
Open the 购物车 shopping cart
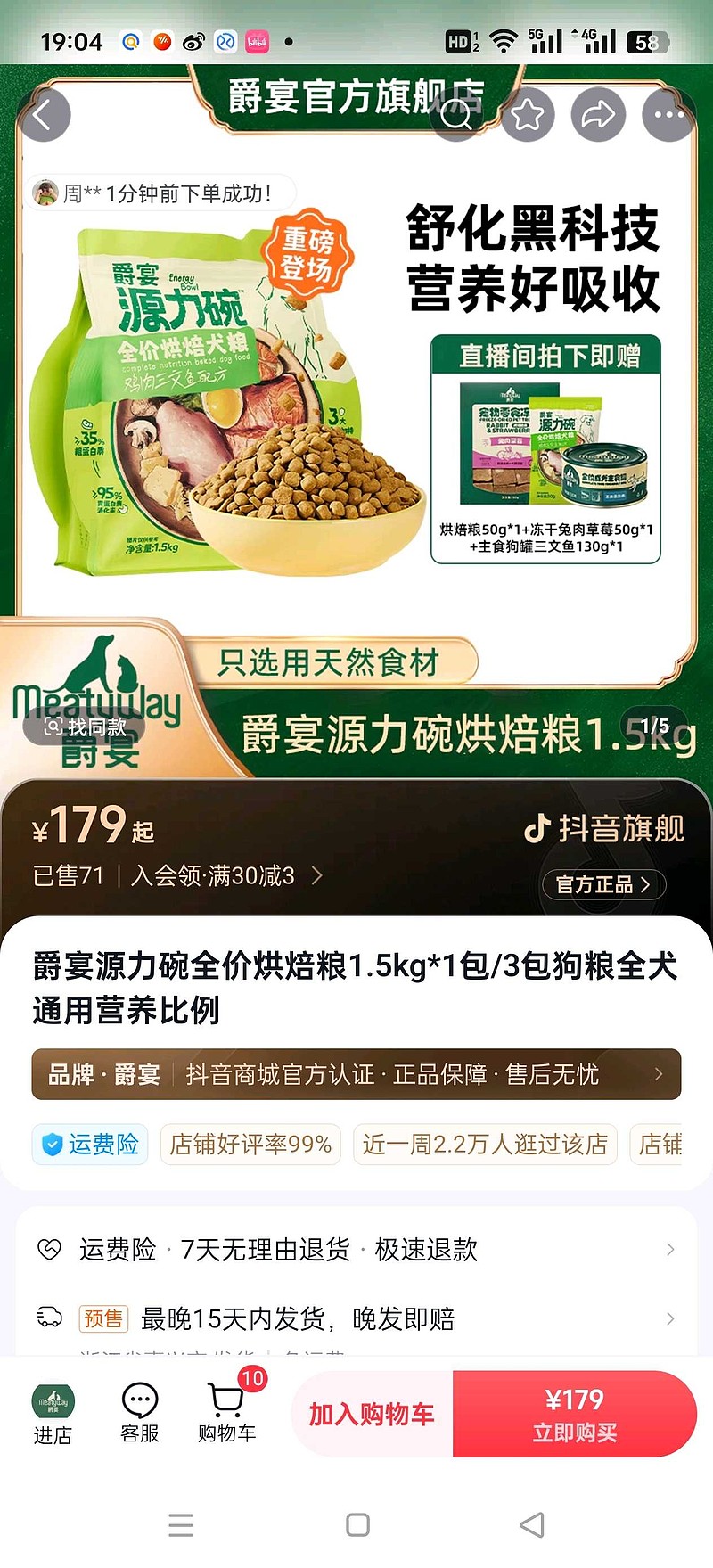pyautogui.click(x=227, y=1412)
